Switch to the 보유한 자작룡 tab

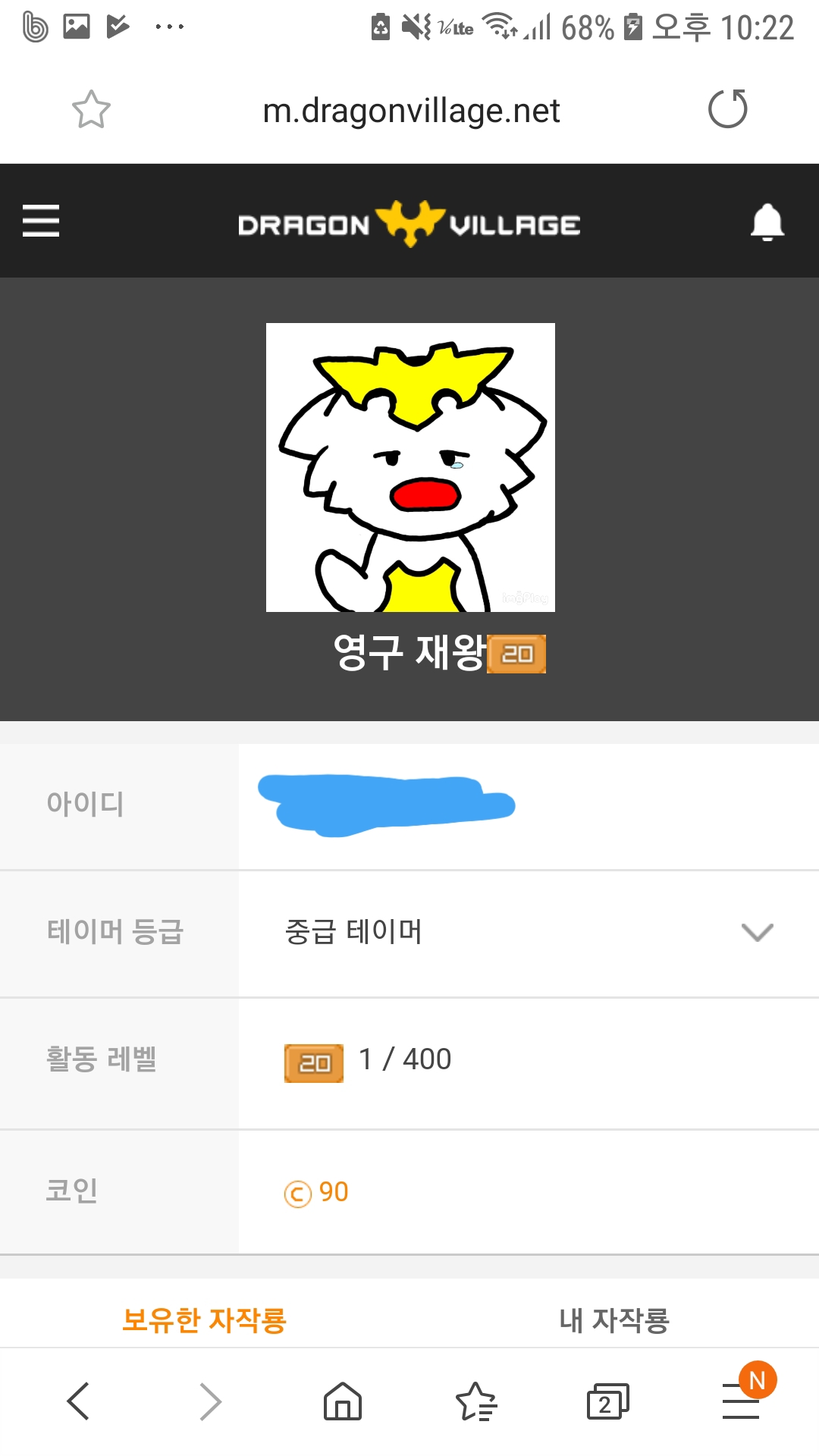pyautogui.click(x=204, y=1319)
